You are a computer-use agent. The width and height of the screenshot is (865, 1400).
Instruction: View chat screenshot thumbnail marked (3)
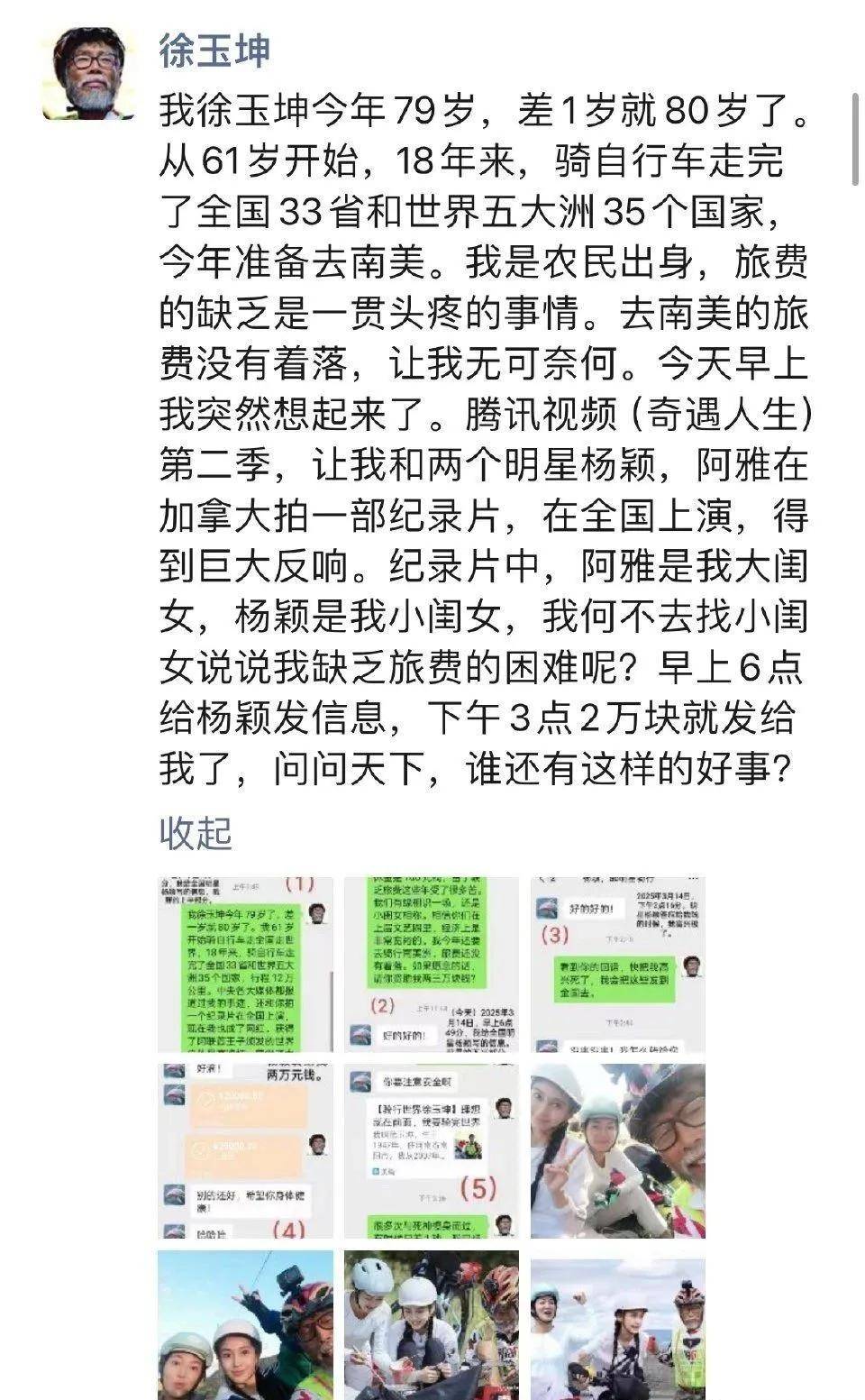click(618, 964)
